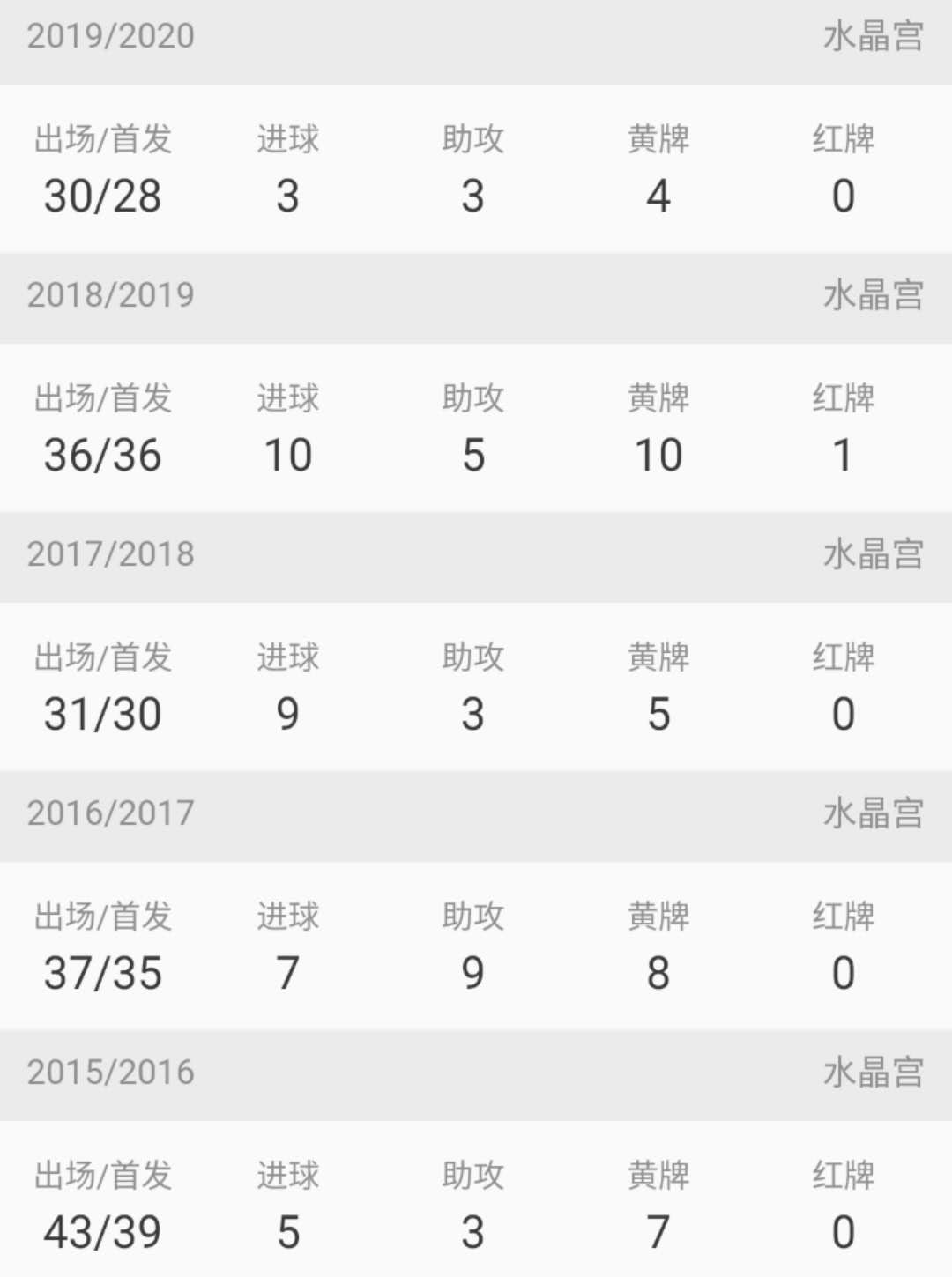Click the 1 red card stat for 2018/2019

pos(844,455)
